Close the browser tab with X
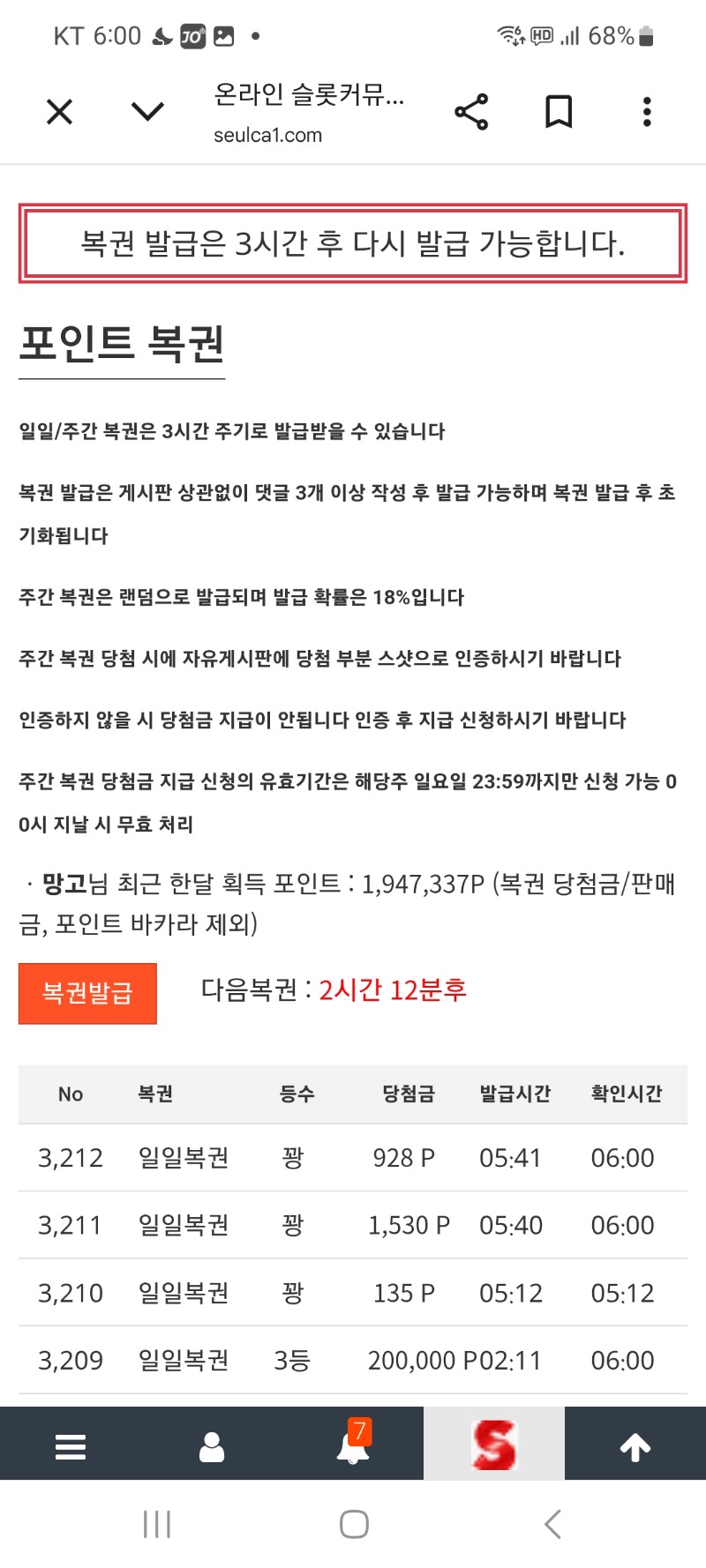The width and height of the screenshot is (706, 1568). pos(59,112)
